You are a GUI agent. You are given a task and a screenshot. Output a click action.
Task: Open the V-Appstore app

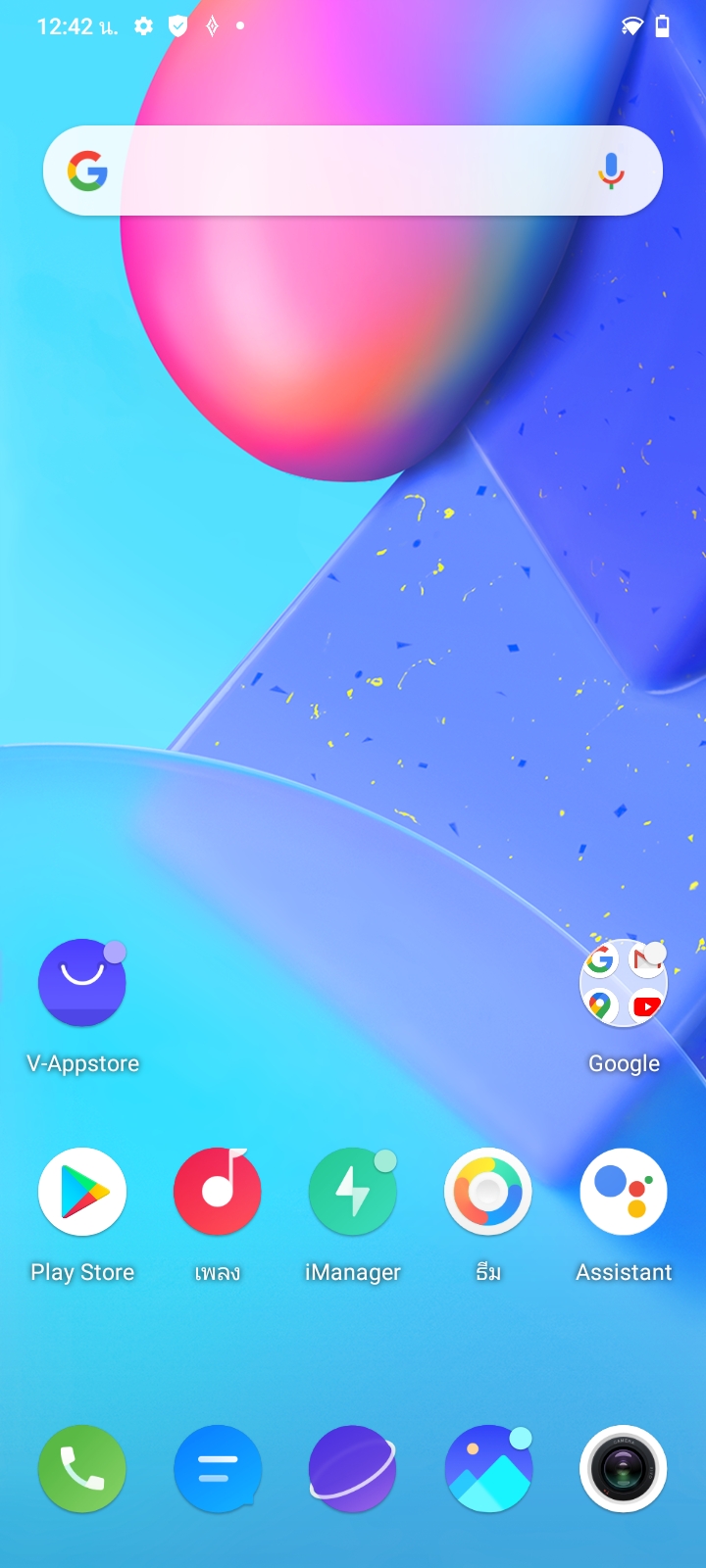(x=82, y=983)
